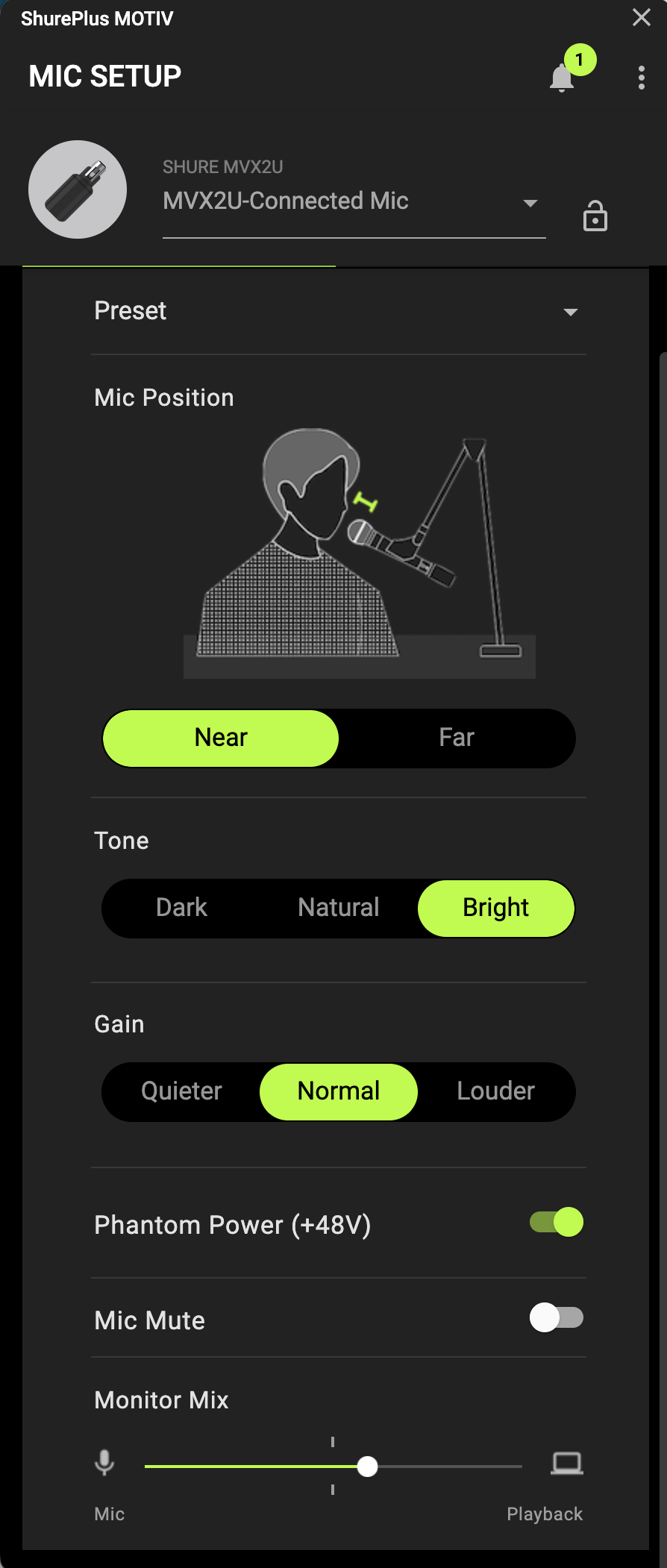Tap the lock settings icon
Screen dimensions: 667x1568
click(x=595, y=217)
